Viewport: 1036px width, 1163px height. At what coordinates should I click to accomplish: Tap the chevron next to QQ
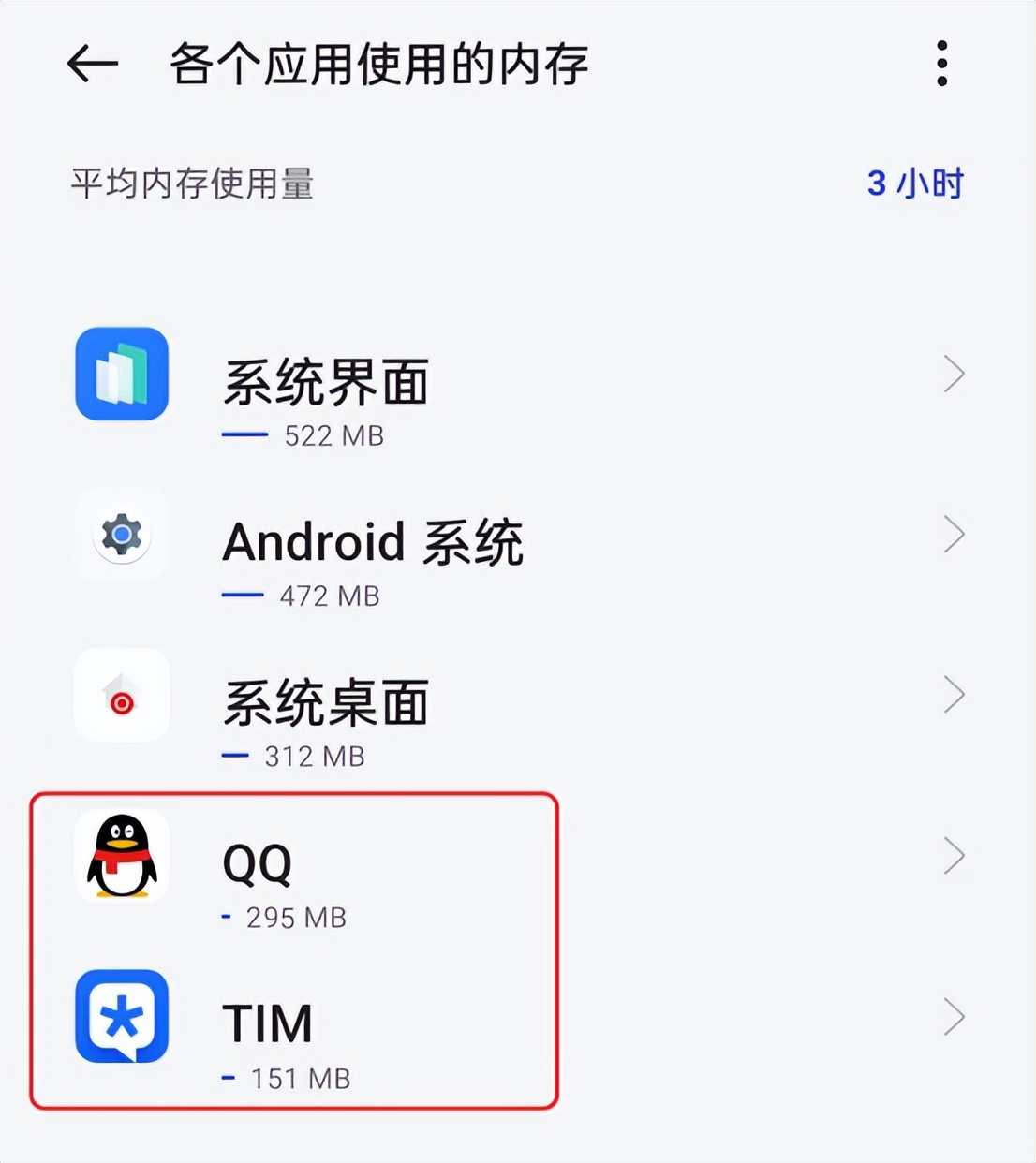pos(955,855)
